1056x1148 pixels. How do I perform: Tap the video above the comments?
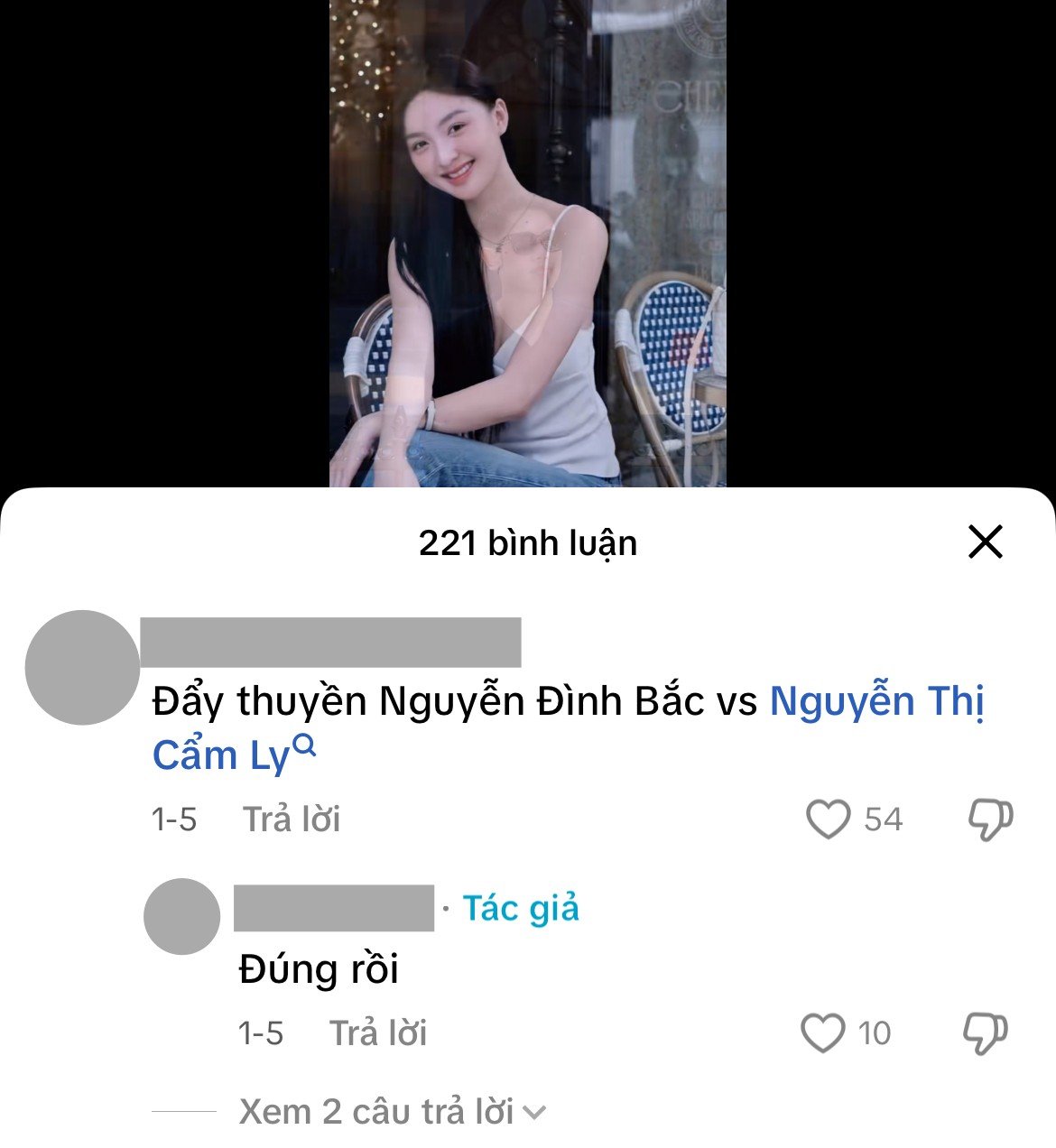pyautogui.click(x=527, y=244)
